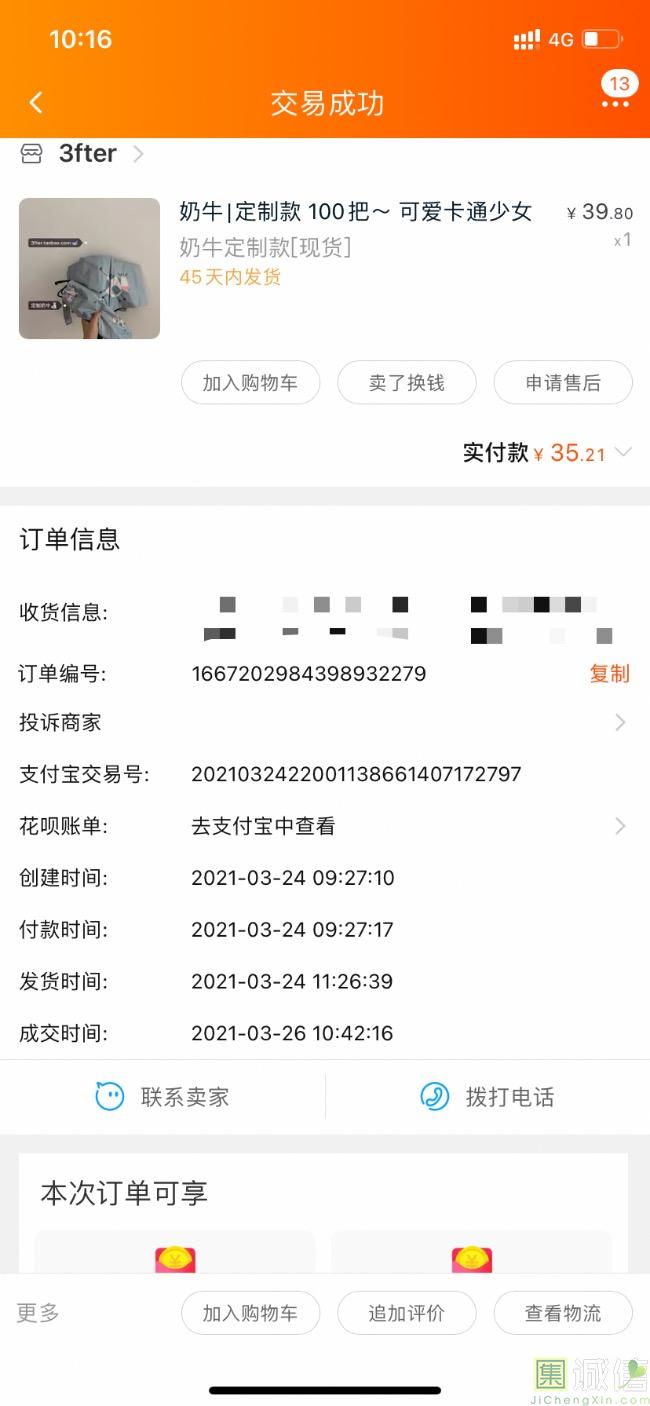Viewport: 650px width, 1406px height.
Task: Tap 申请售后 for this order
Action: click(x=563, y=383)
